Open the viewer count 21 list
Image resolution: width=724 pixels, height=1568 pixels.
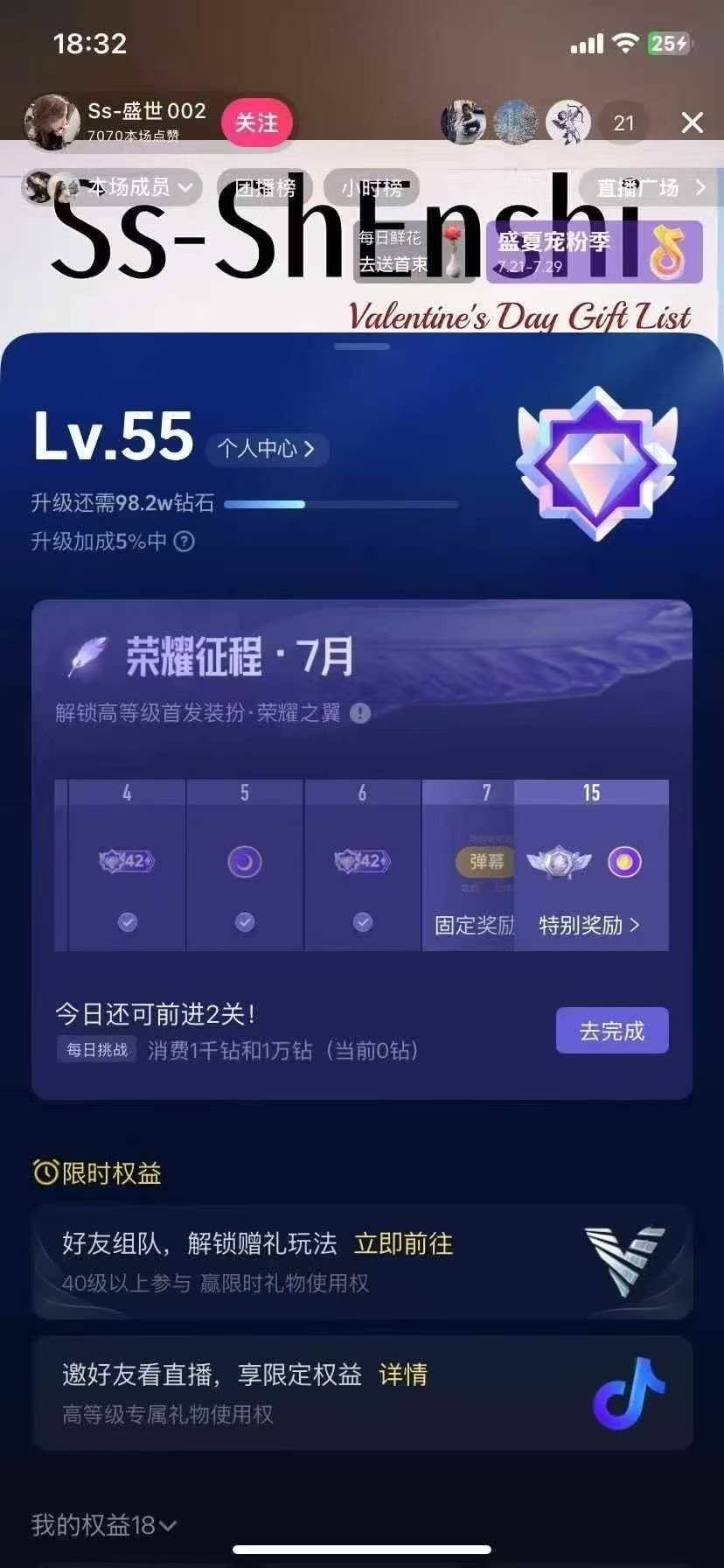(x=623, y=123)
